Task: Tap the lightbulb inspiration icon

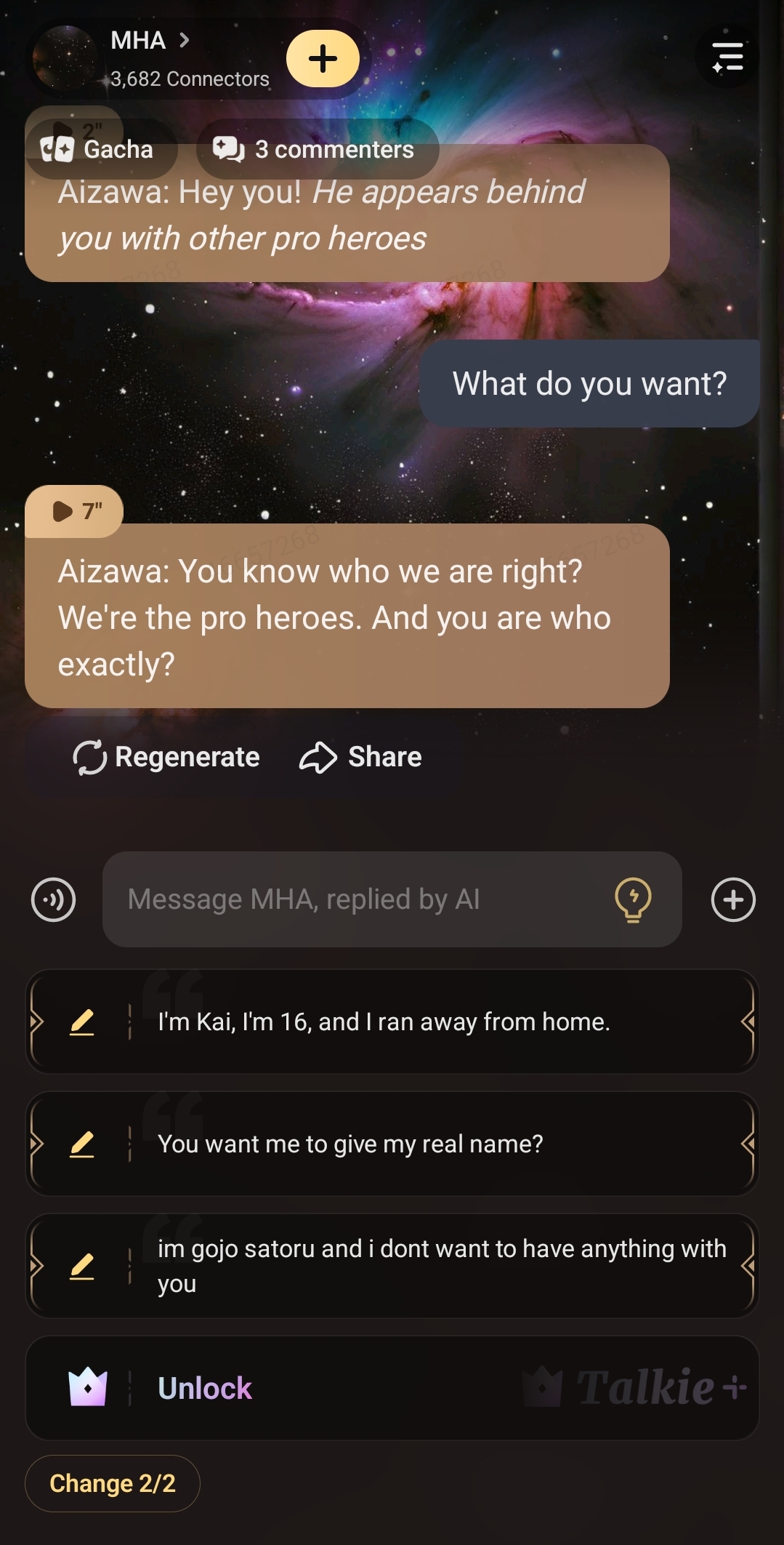Action: [633, 899]
